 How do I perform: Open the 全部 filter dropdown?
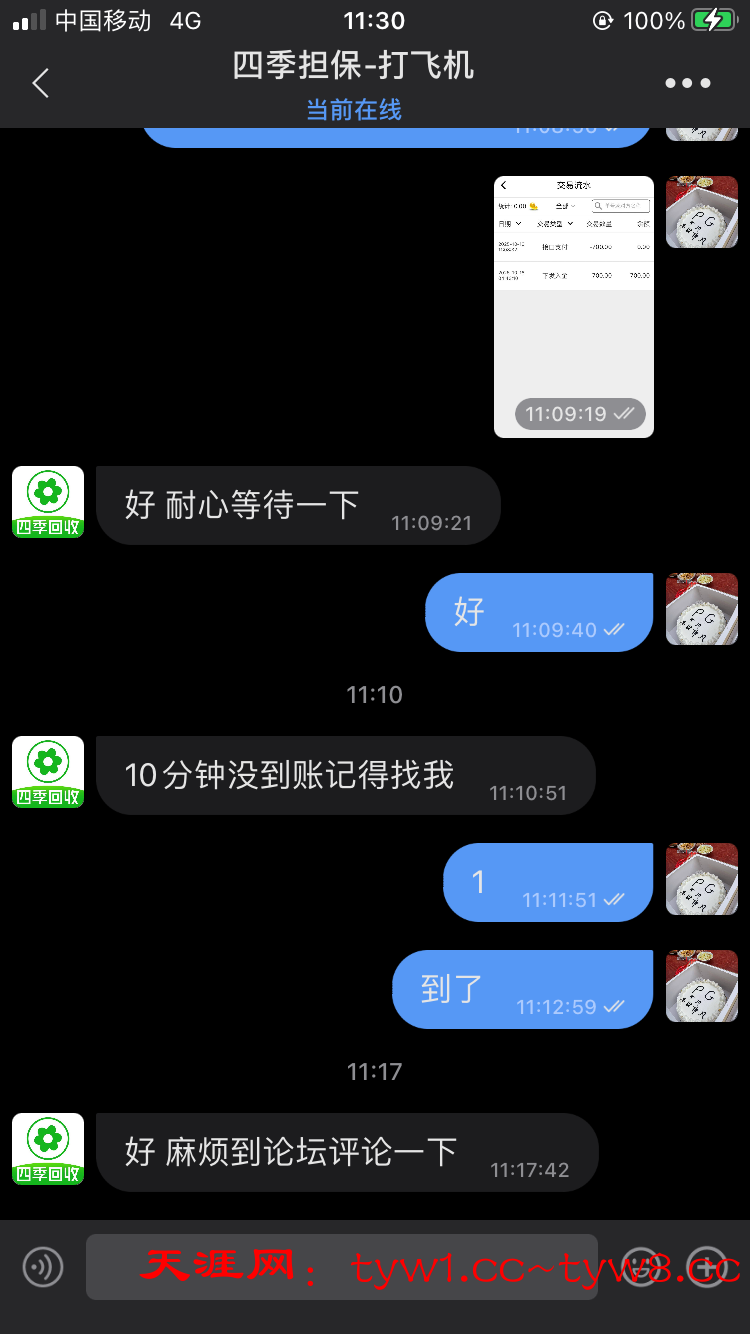(x=565, y=206)
